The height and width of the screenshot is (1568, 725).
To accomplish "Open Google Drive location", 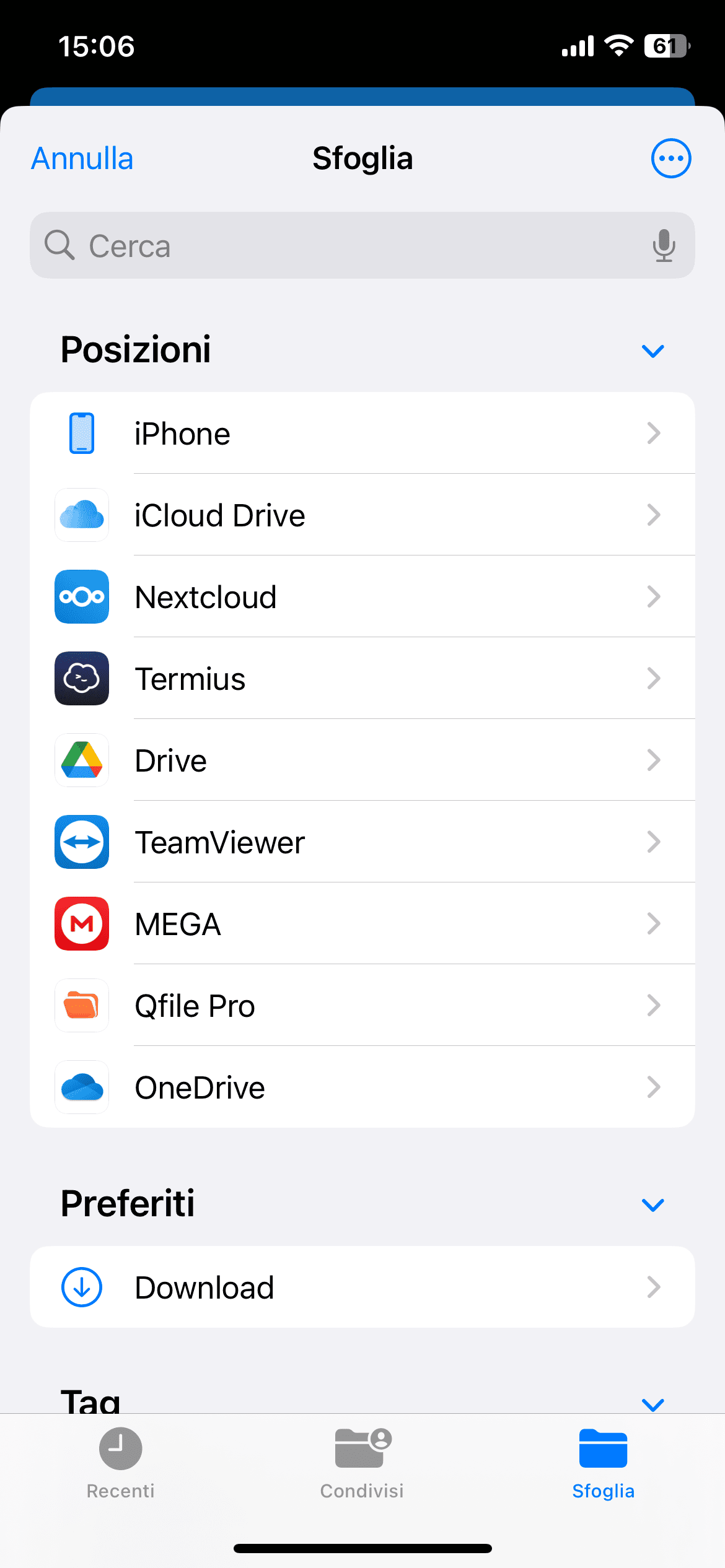I will coord(362,760).
